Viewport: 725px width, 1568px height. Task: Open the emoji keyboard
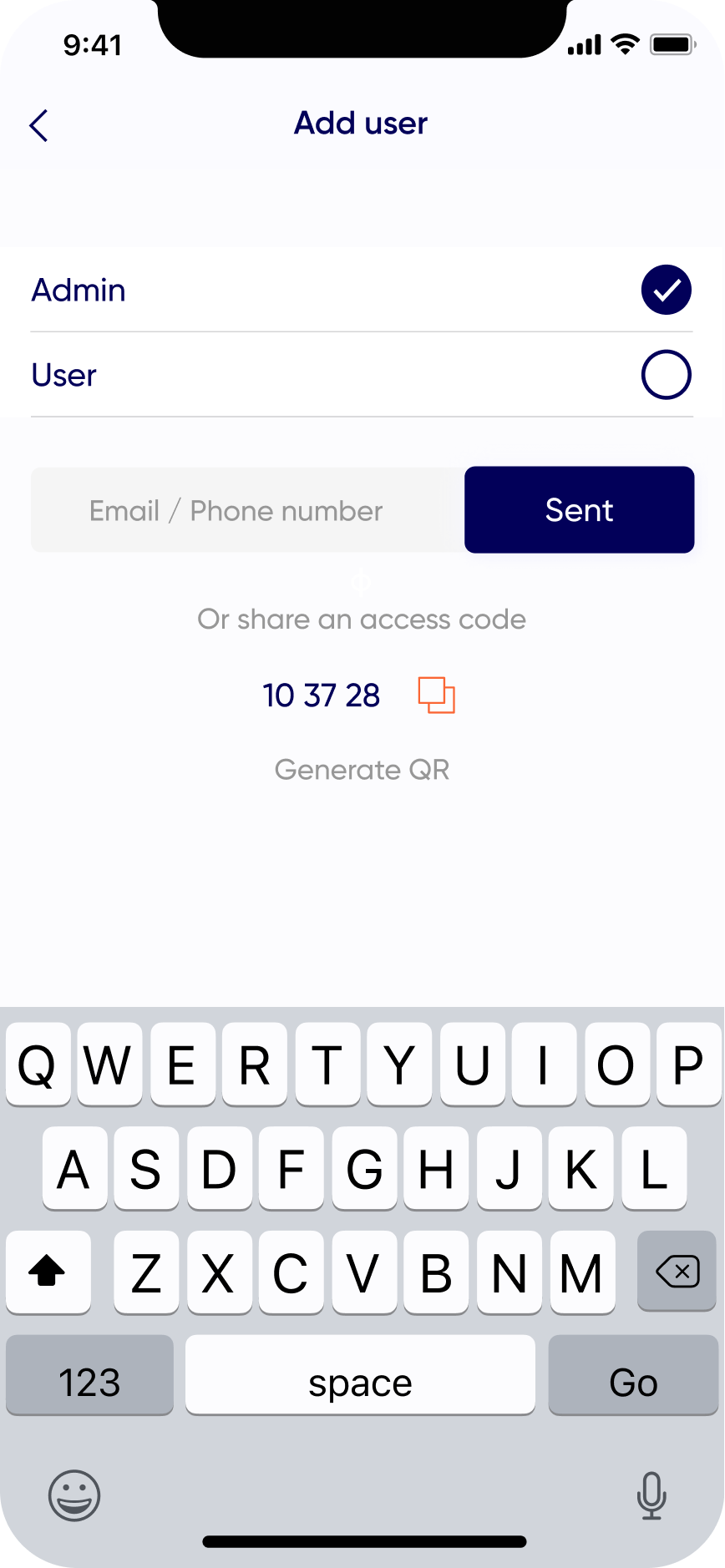click(x=74, y=1495)
